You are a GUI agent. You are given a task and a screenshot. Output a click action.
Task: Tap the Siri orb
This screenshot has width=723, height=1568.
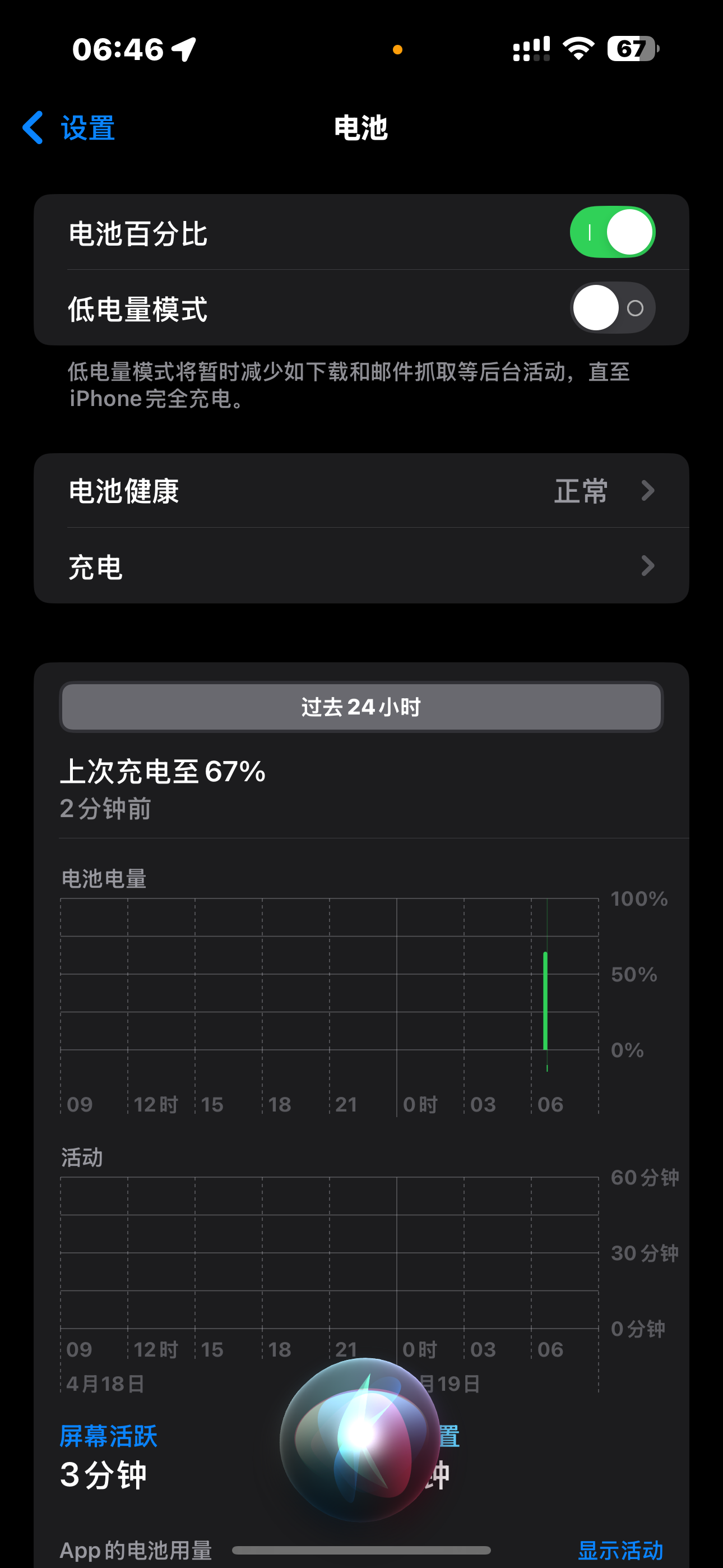pos(360,1439)
